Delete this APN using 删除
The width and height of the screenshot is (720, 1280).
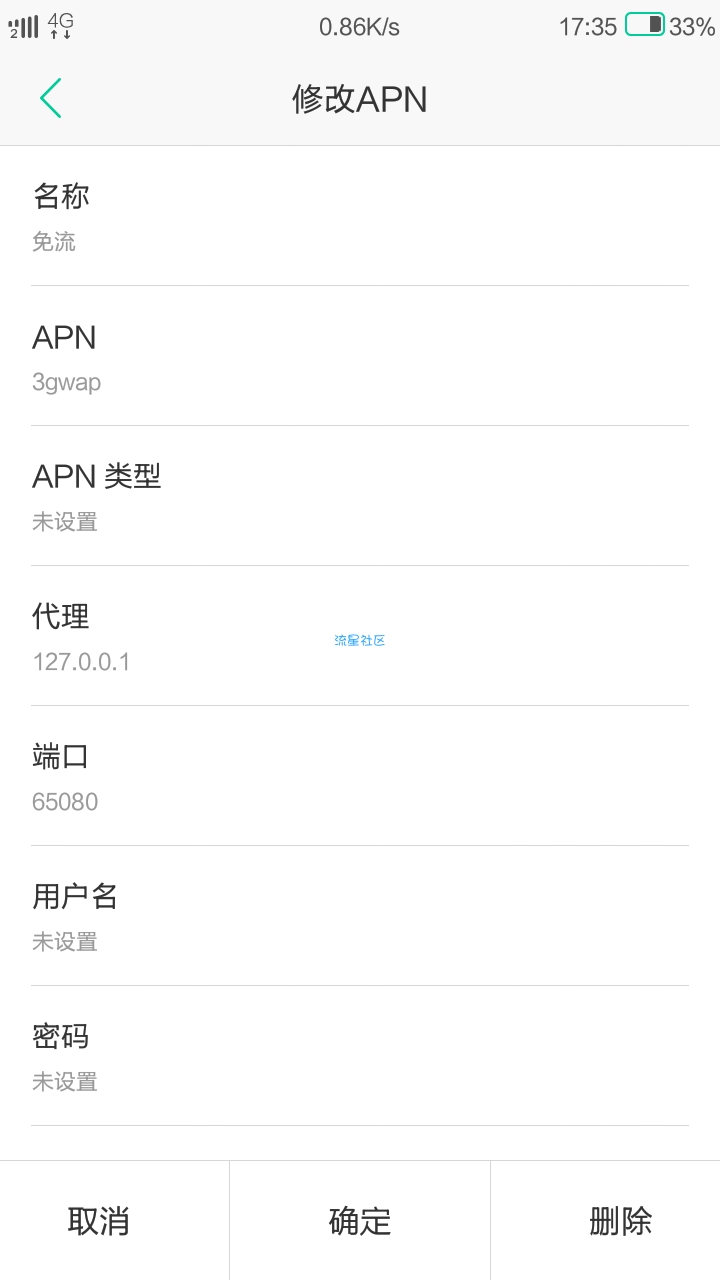click(x=620, y=1221)
